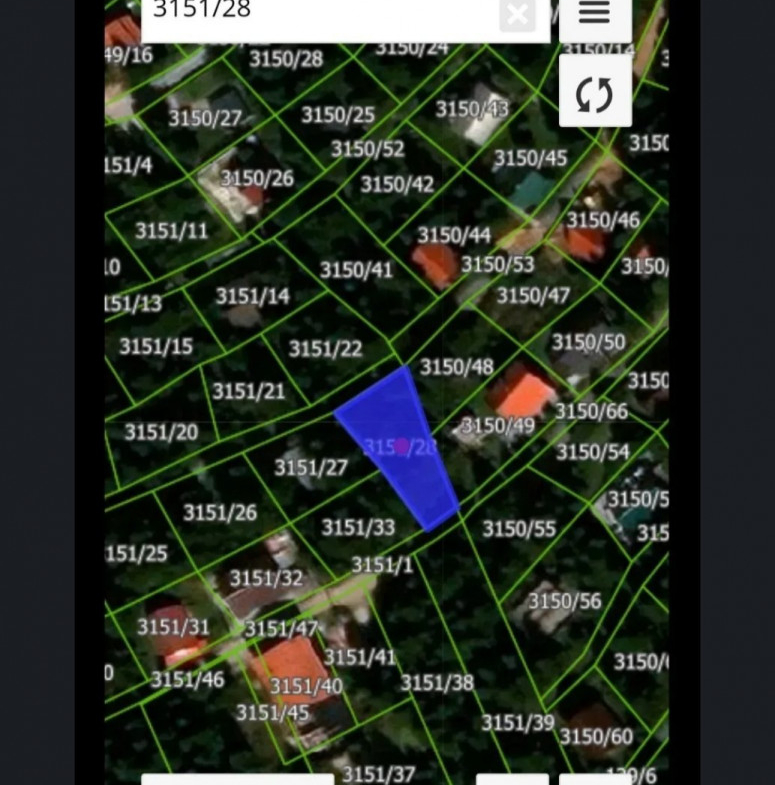The height and width of the screenshot is (785, 775).
Task: Clear the search text with the X
Action: pos(517,14)
